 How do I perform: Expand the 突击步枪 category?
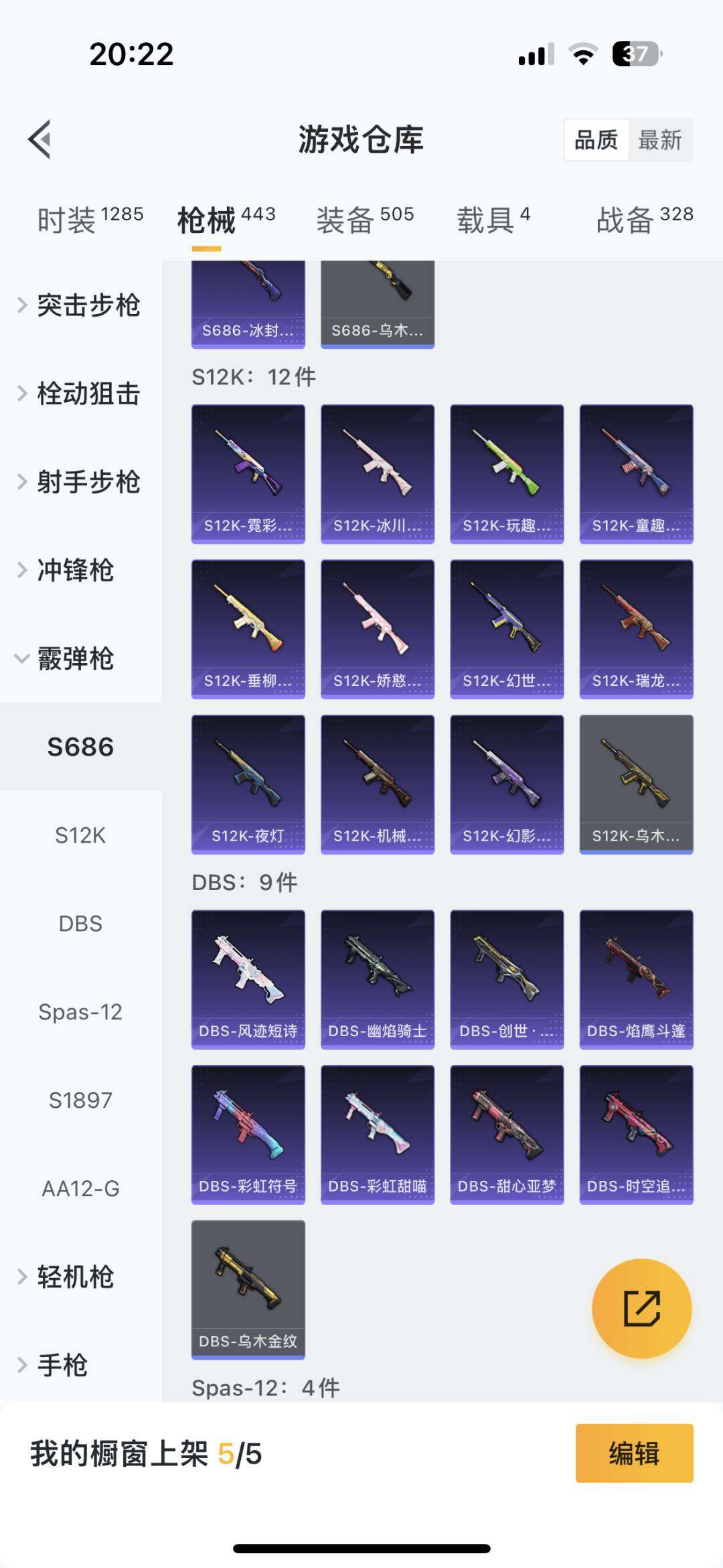click(80, 305)
